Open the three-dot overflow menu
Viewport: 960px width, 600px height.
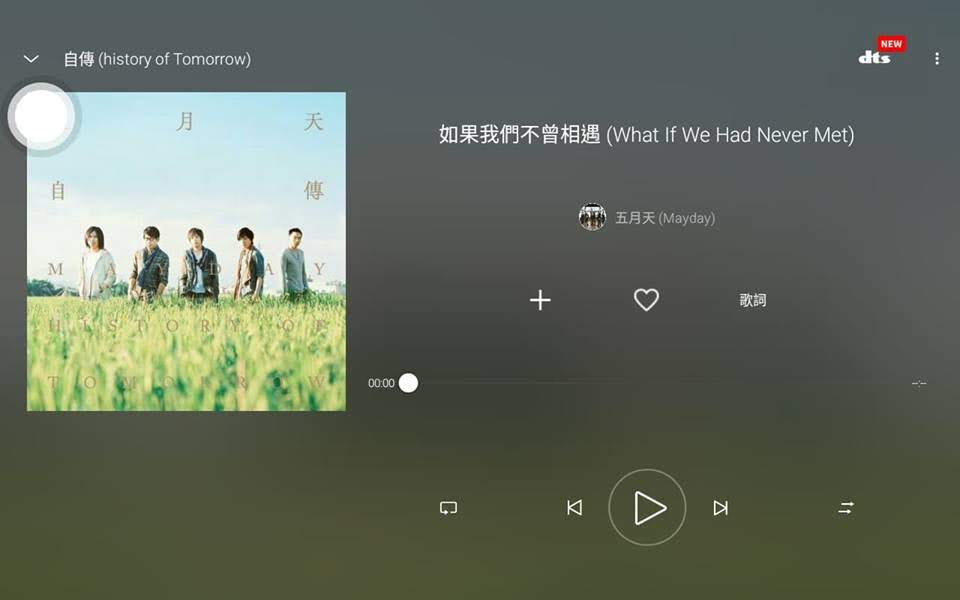pyautogui.click(x=937, y=59)
